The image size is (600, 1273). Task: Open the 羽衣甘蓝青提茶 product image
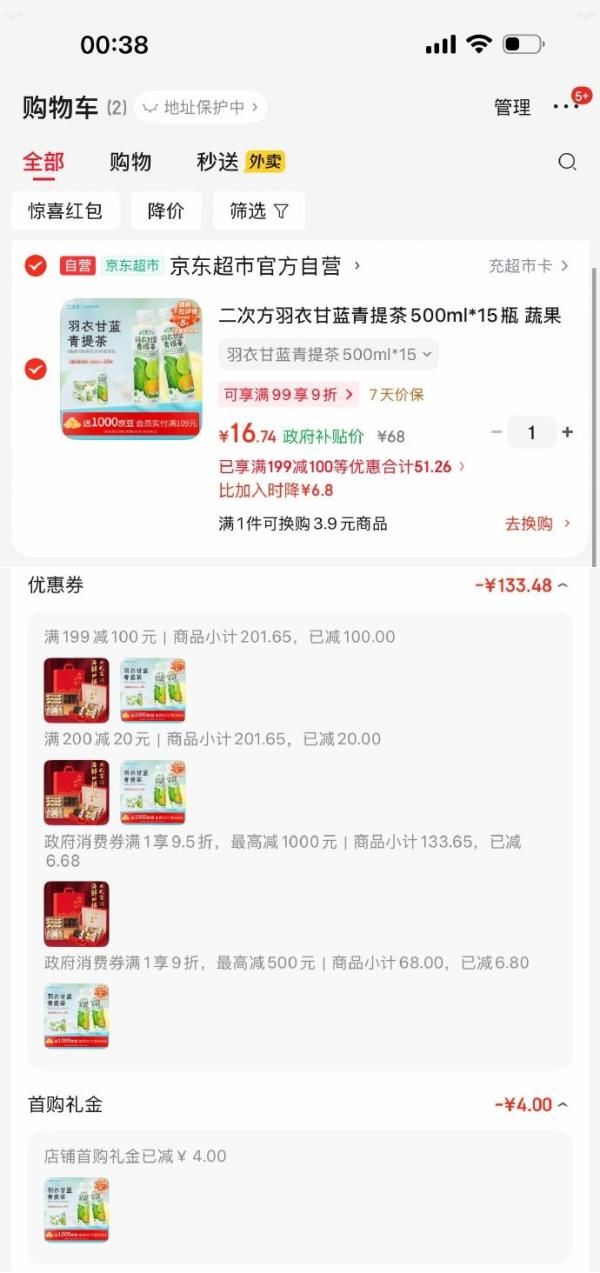130,369
